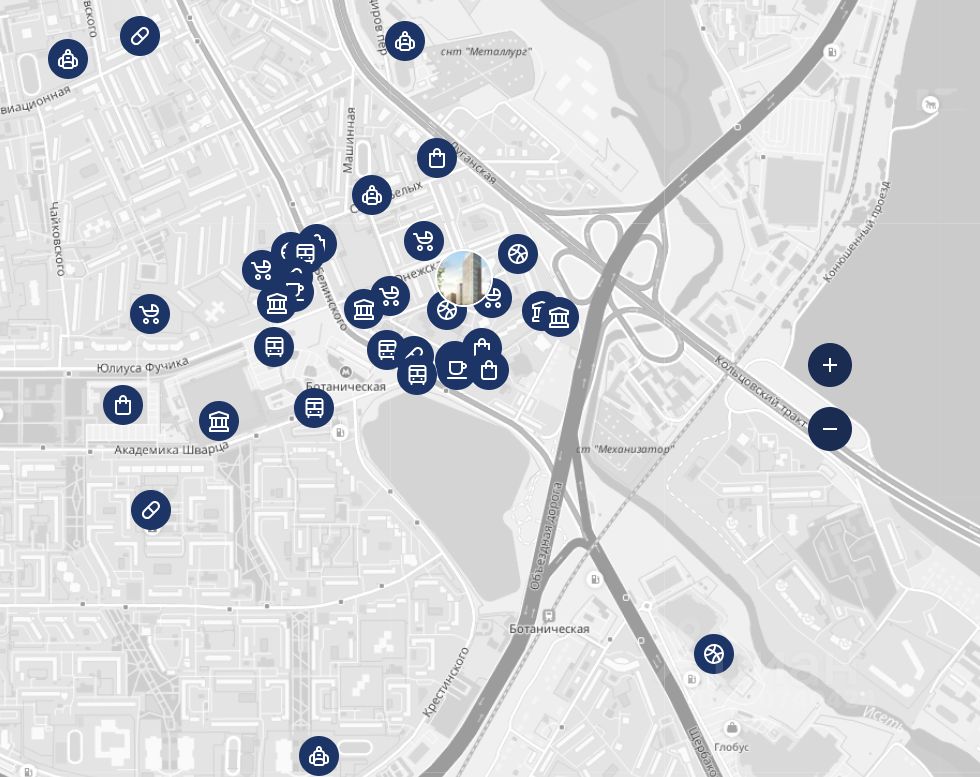Viewport: 980px width, 777px height.
Task: Zoom in on the map
Action: tap(829, 365)
